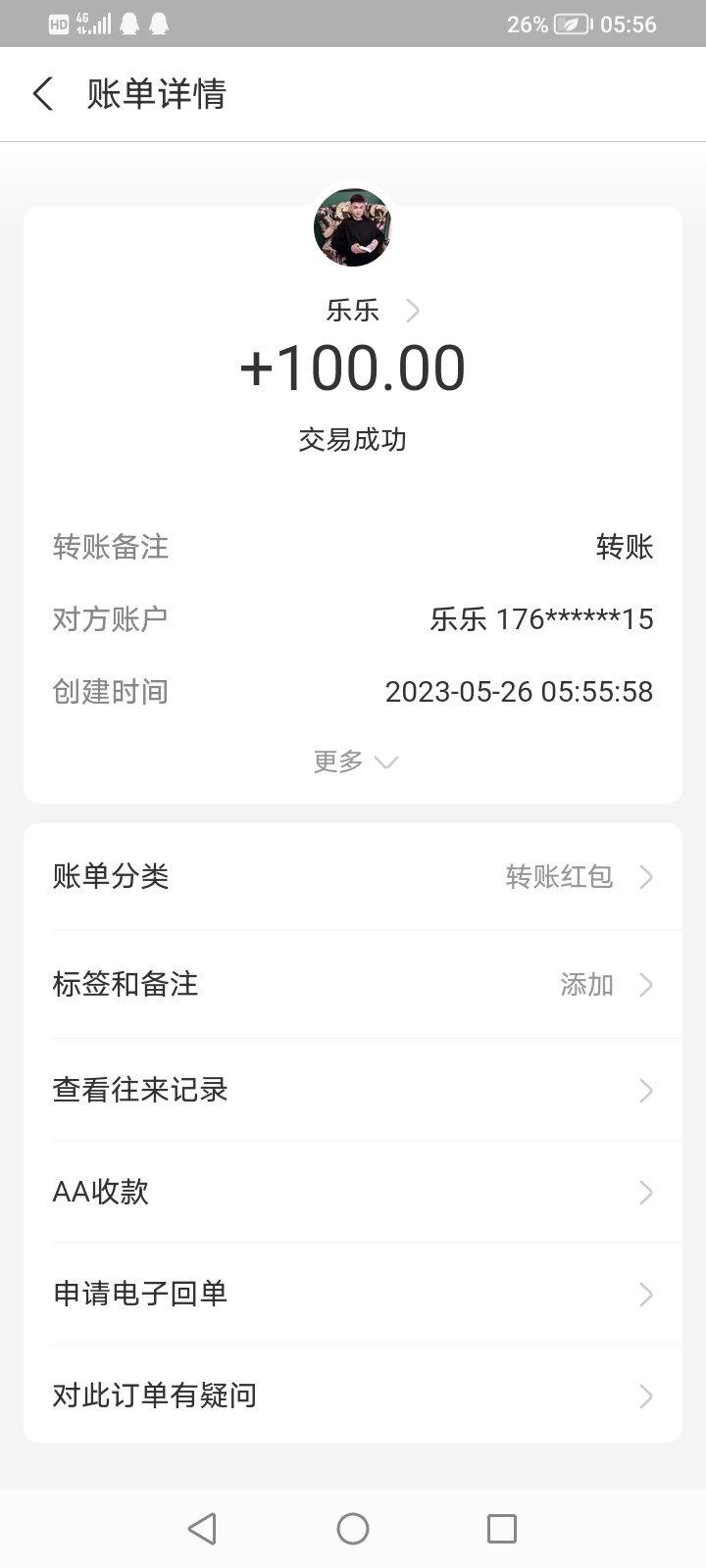Open the 账单分类 category selector showing 转账红包

[x=353, y=877]
